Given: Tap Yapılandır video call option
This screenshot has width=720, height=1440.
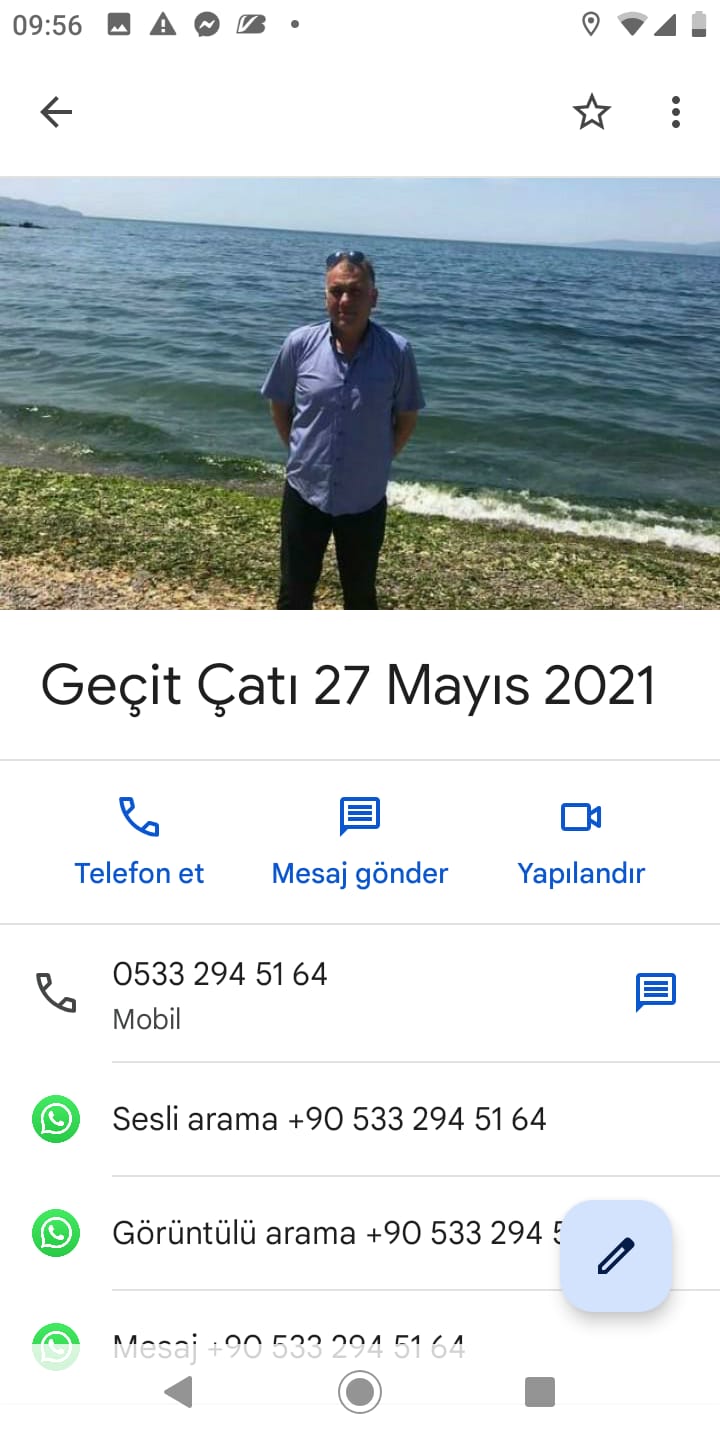Looking at the screenshot, I should click(581, 842).
